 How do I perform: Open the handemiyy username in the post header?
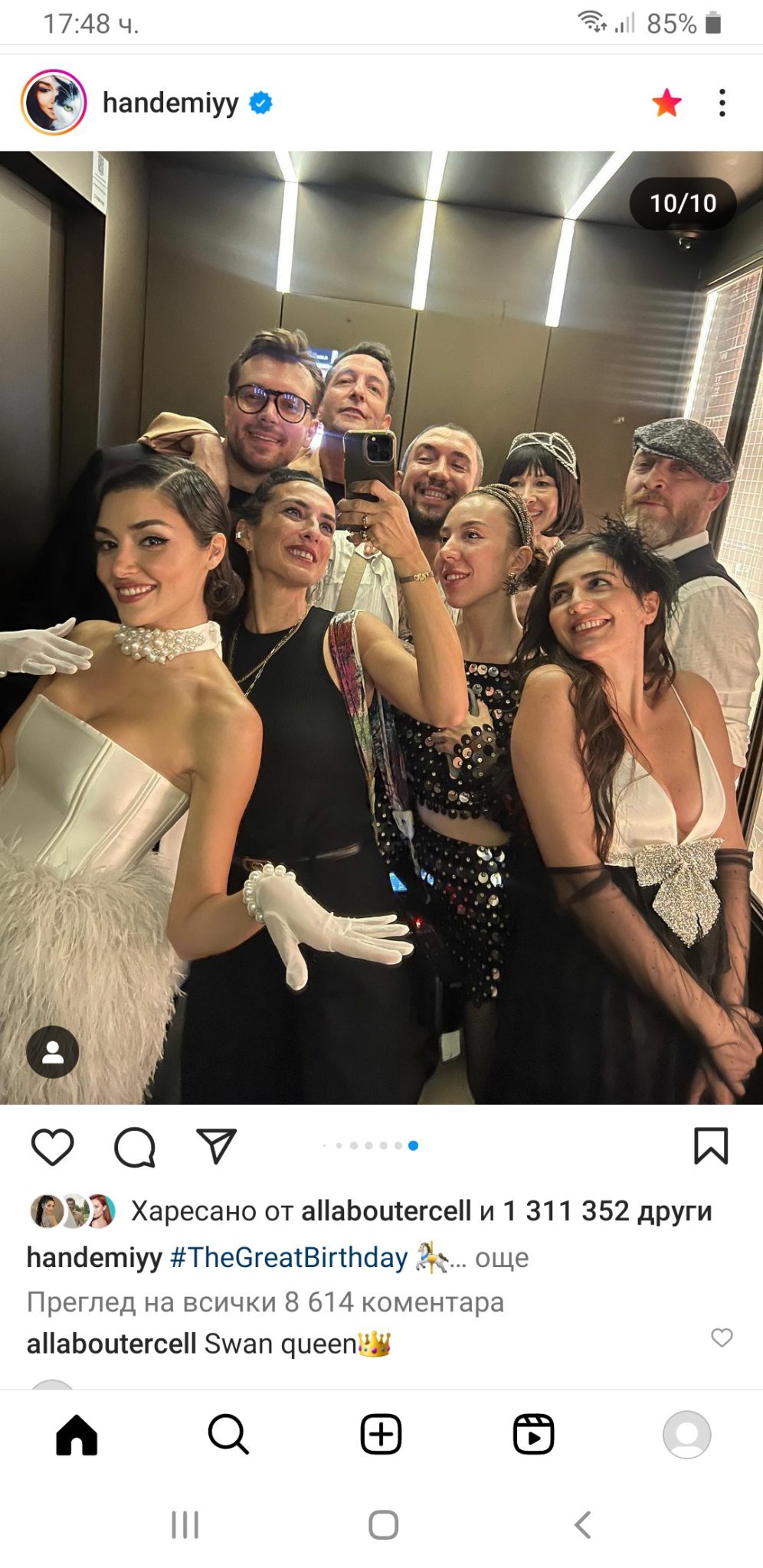click(x=170, y=103)
